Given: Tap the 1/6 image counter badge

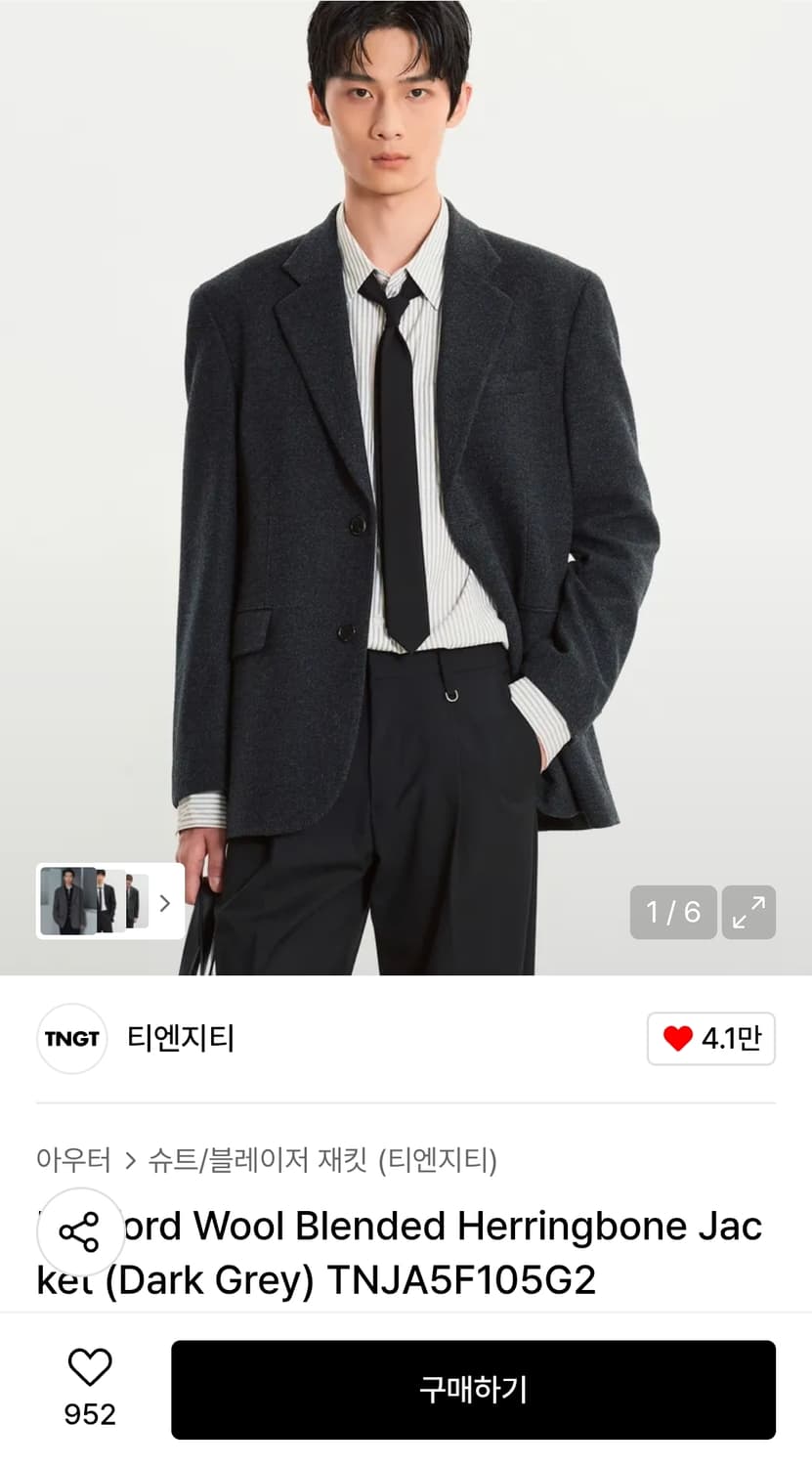Looking at the screenshot, I should point(671,913).
